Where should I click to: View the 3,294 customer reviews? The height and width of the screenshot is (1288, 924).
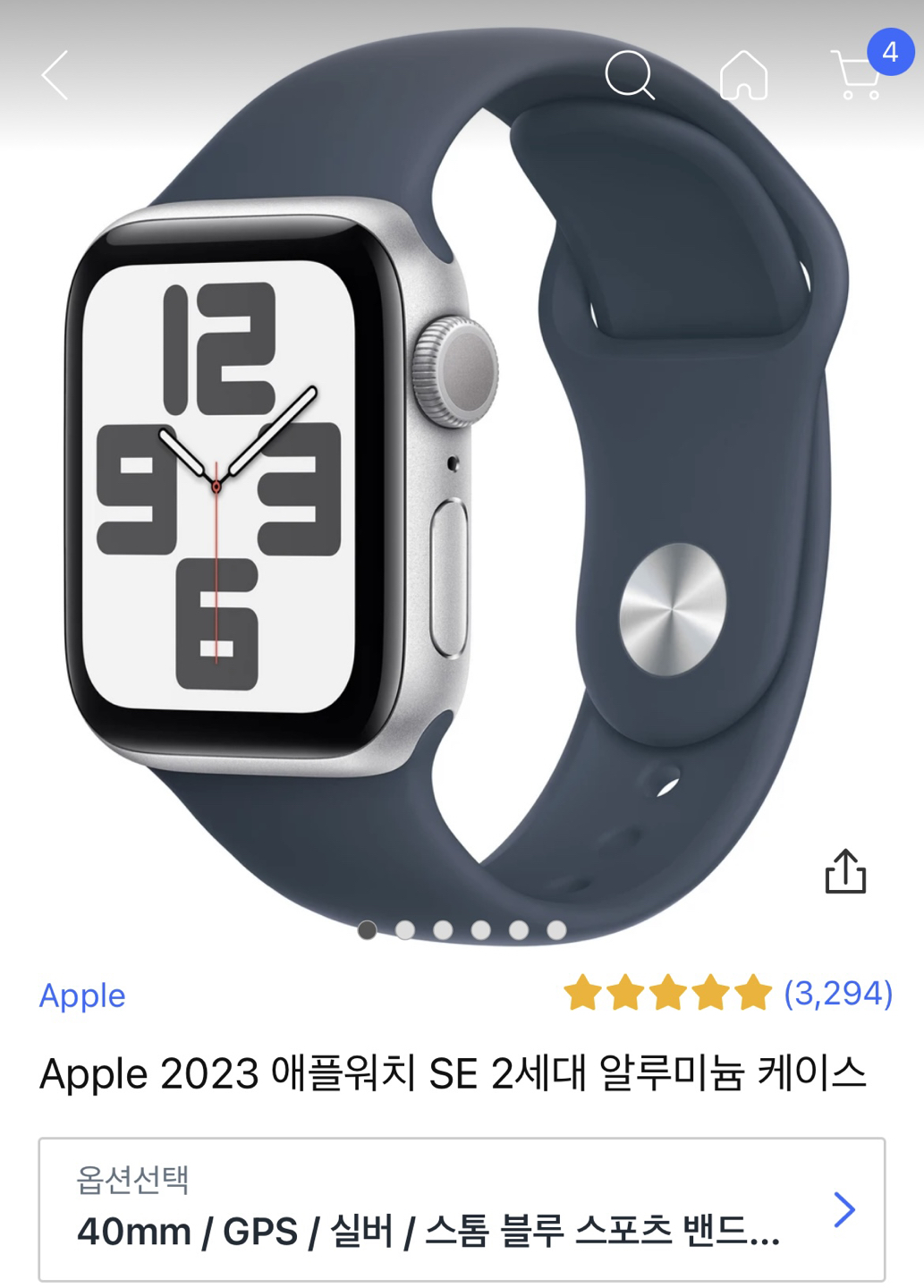pos(837,993)
